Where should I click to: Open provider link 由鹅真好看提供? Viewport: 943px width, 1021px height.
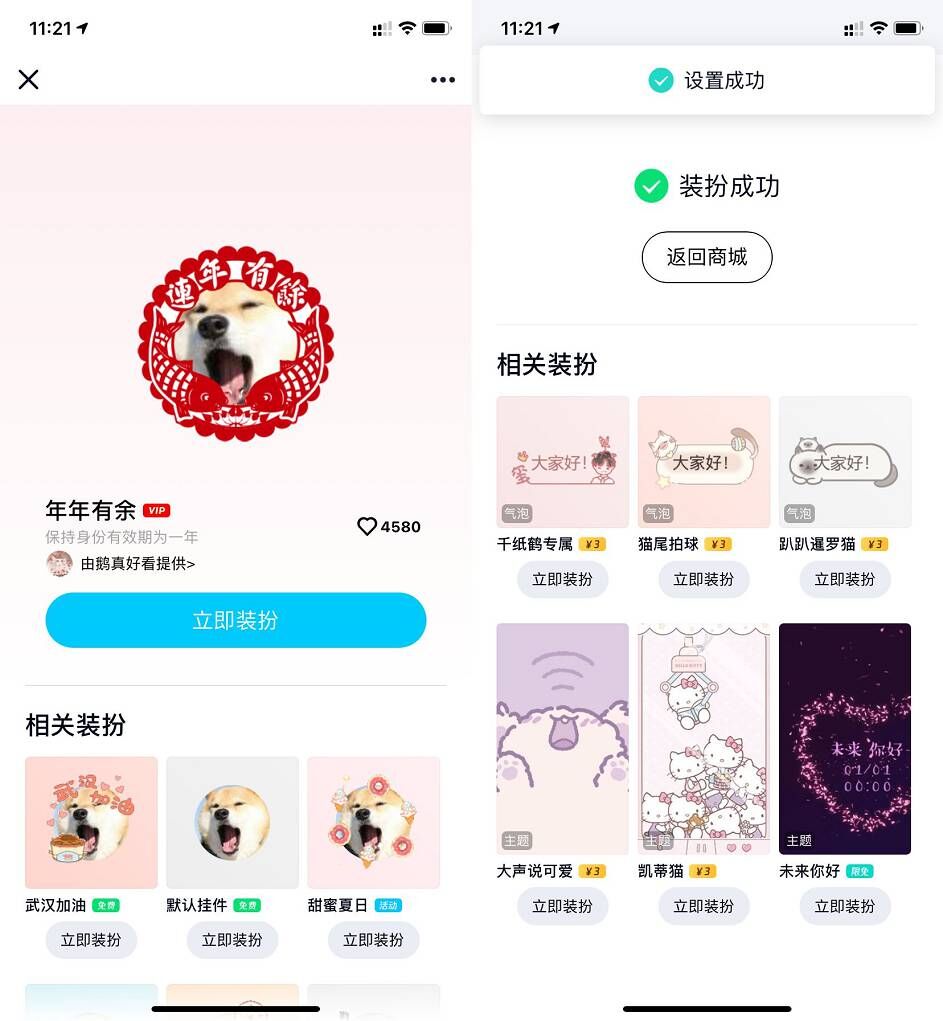(x=137, y=563)
